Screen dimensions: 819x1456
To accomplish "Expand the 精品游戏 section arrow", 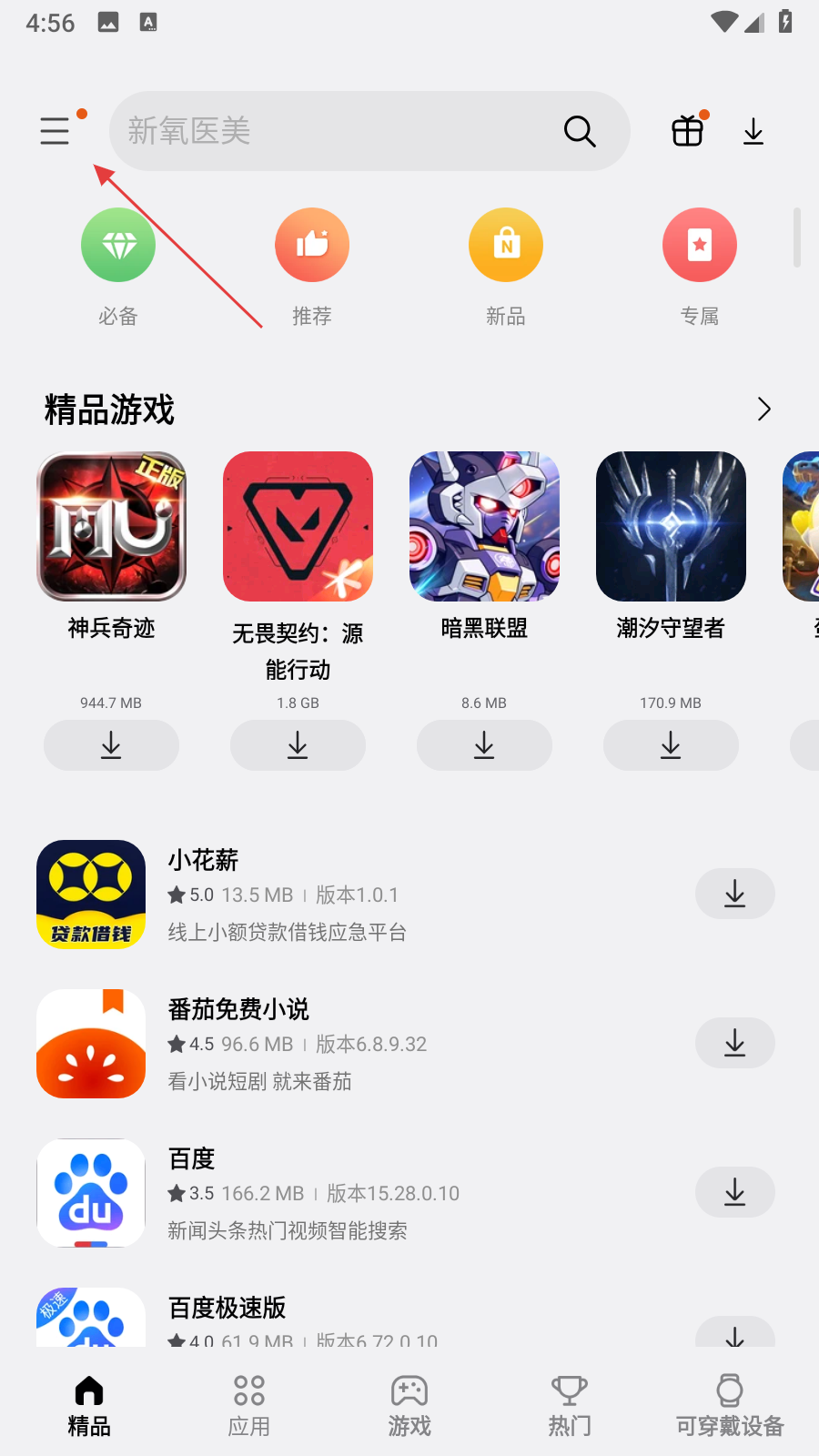I will coord(764,409).
